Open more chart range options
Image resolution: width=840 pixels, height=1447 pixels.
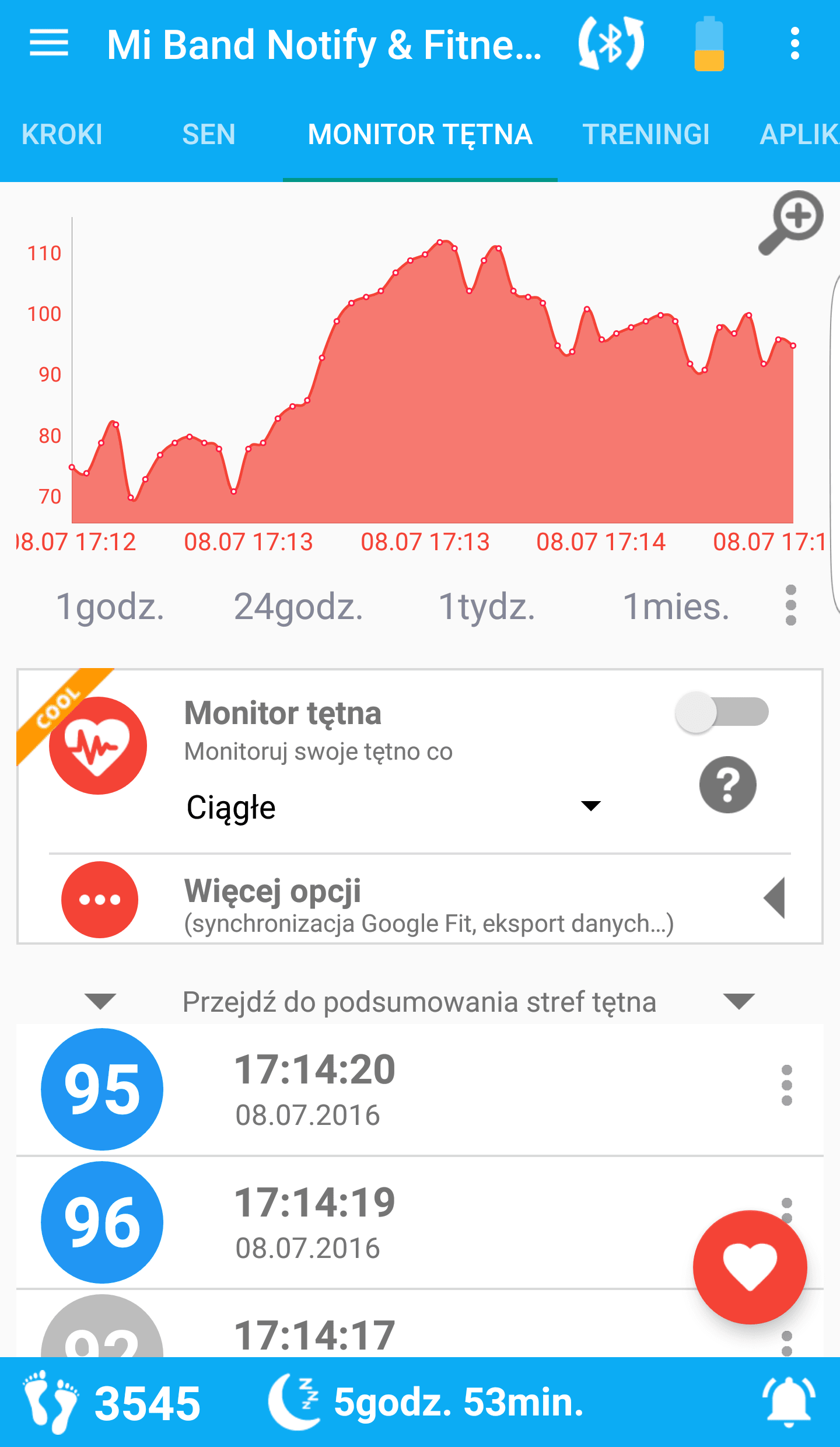[790, 606]
